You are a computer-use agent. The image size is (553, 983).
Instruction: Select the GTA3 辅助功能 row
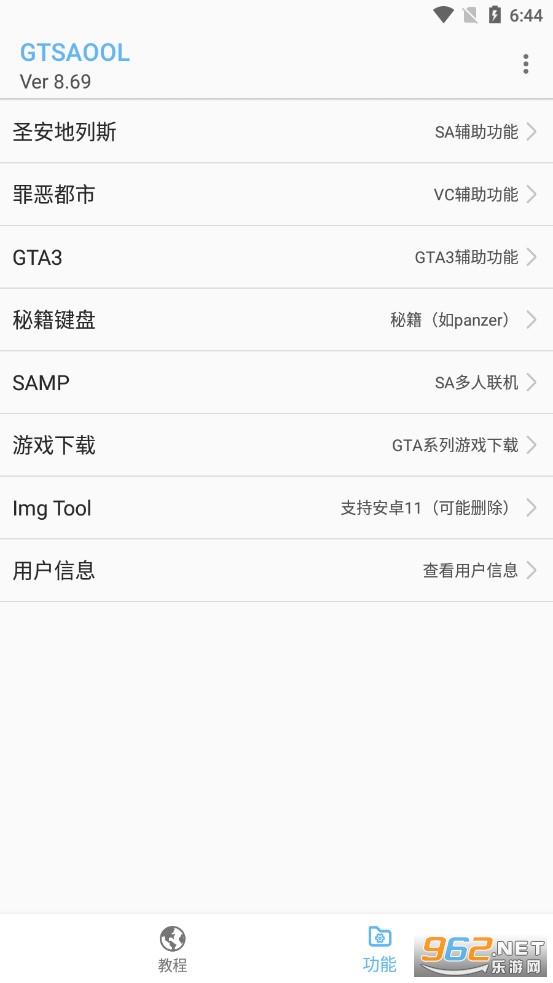click(x=276, y=257)
